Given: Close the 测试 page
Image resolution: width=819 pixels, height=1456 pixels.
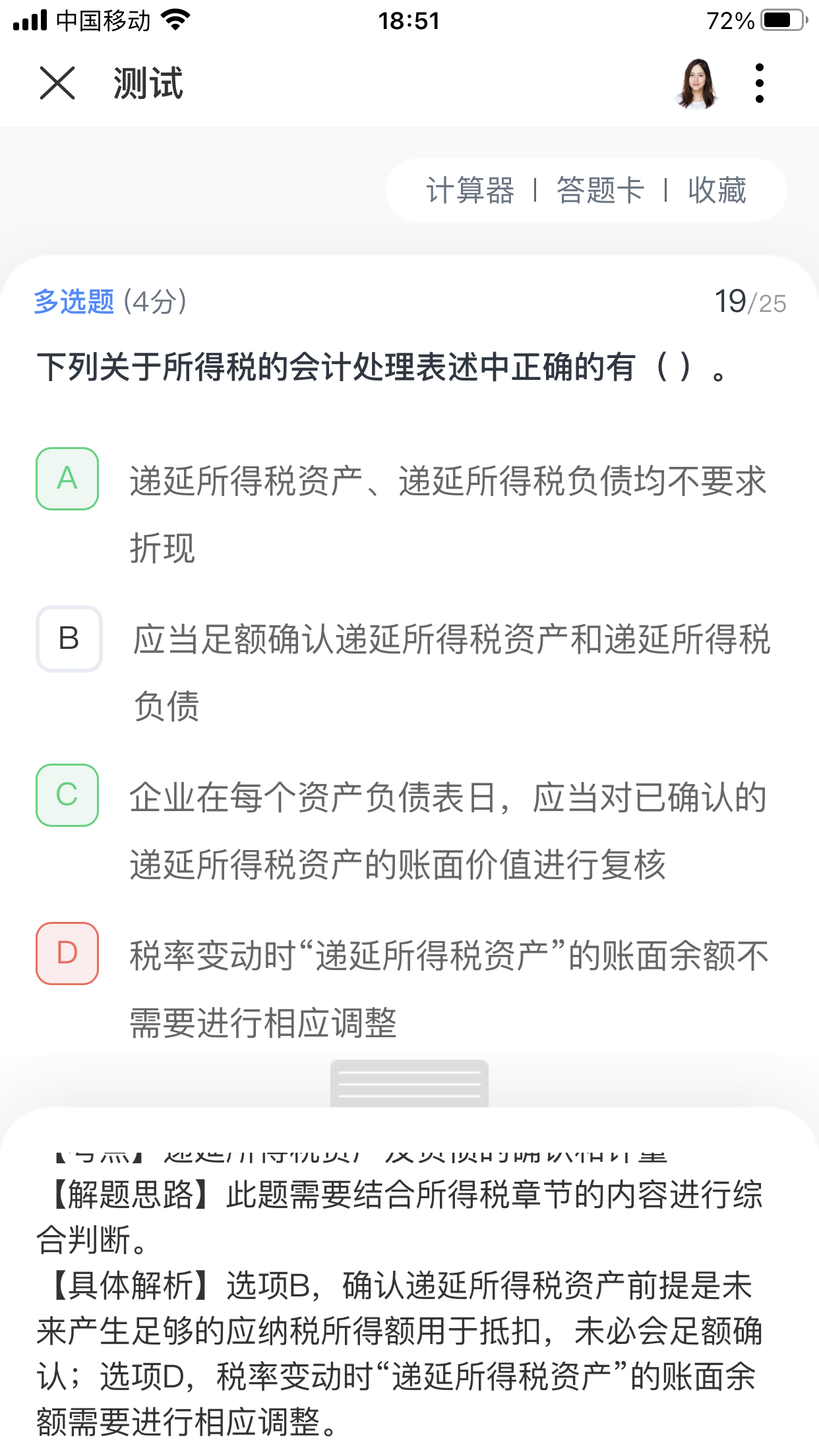Looking at the screenshot, I should click(x=57, y=83).
